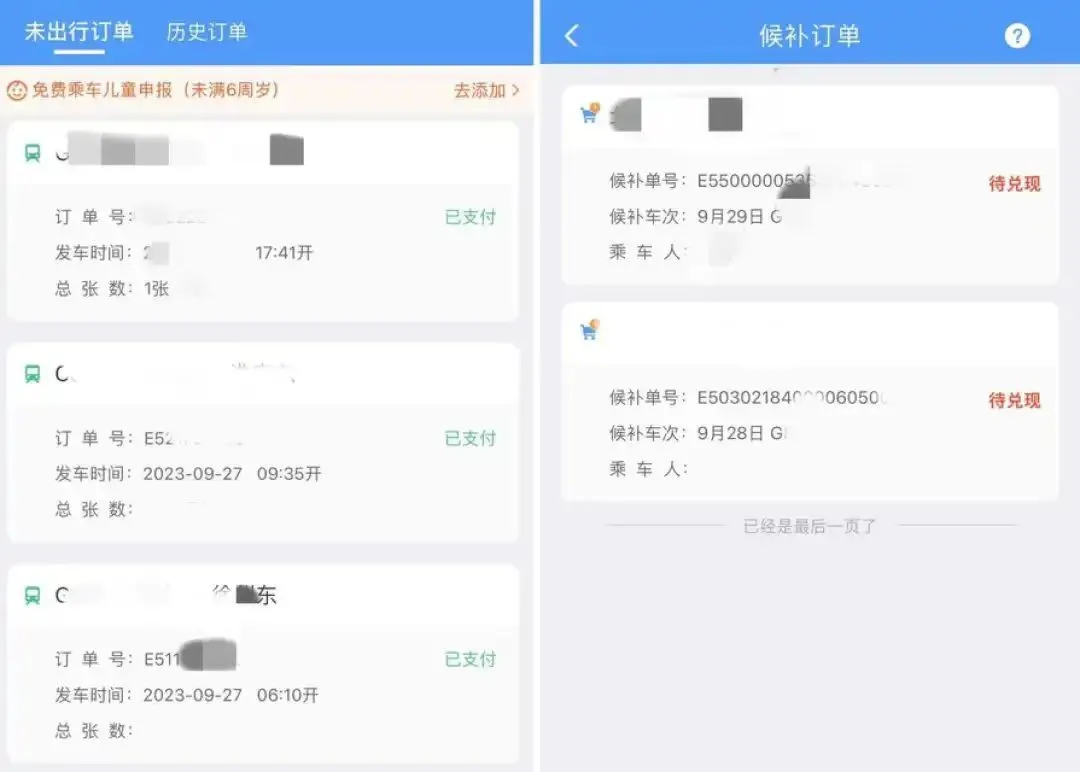Switch to the 历史订单 tab
Viewport: 1080px width, 772px height.
(206, 32)
